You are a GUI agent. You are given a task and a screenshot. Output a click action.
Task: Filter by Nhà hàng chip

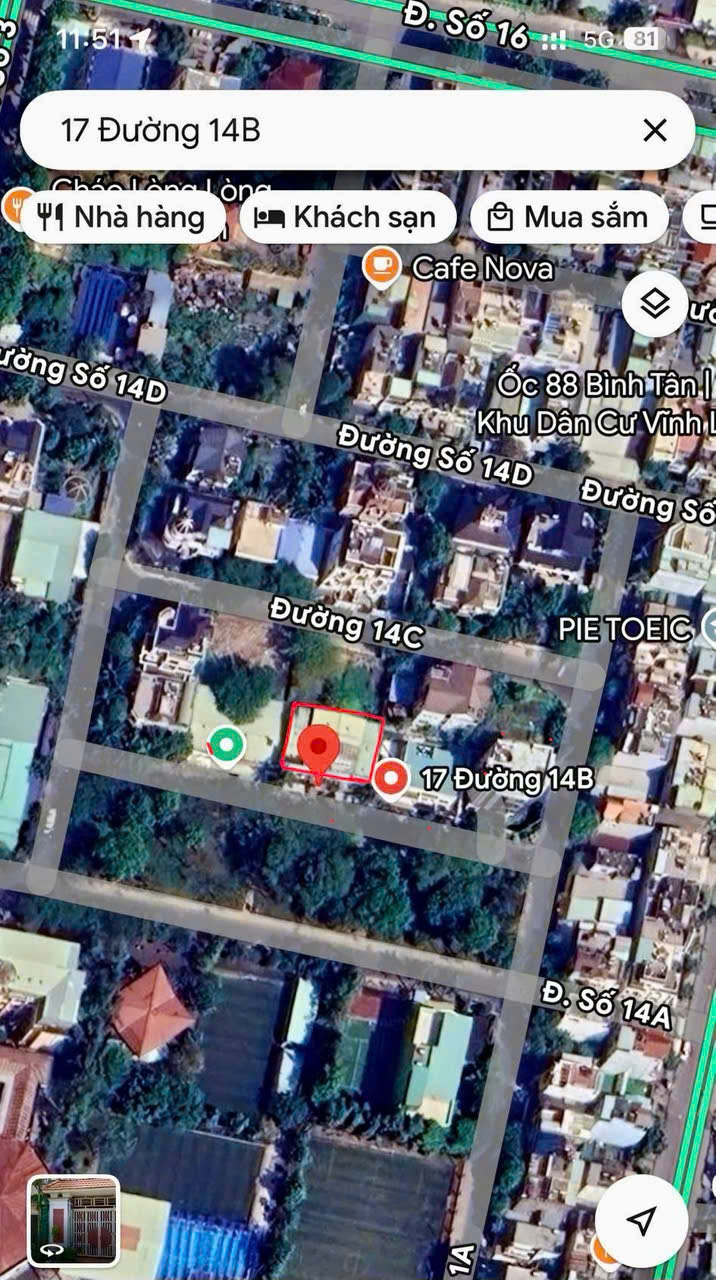120,217
